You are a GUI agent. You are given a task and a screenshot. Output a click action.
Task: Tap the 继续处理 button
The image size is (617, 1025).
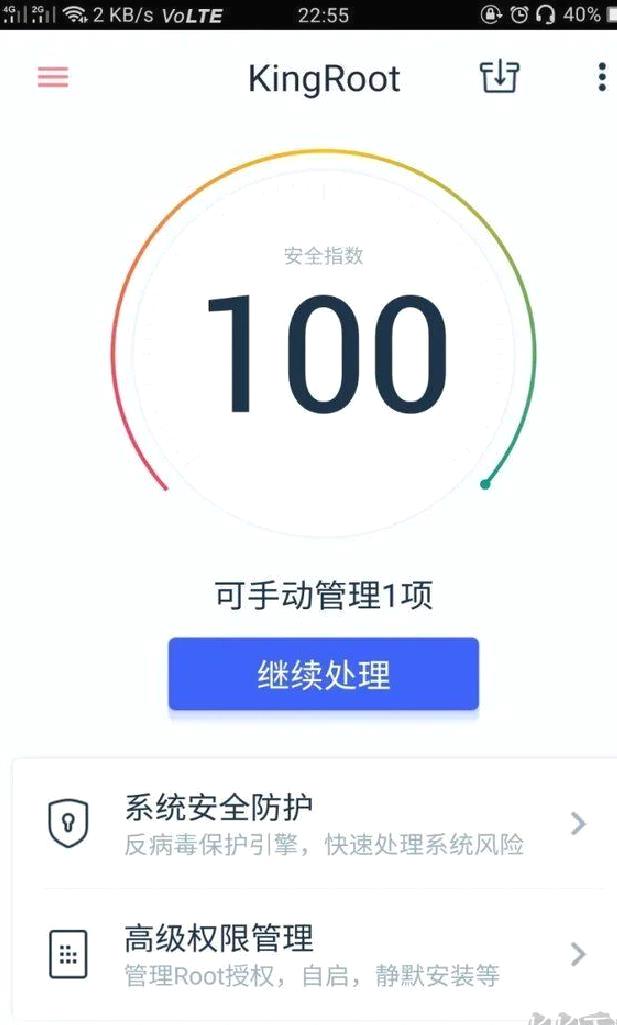click(323, 675)
